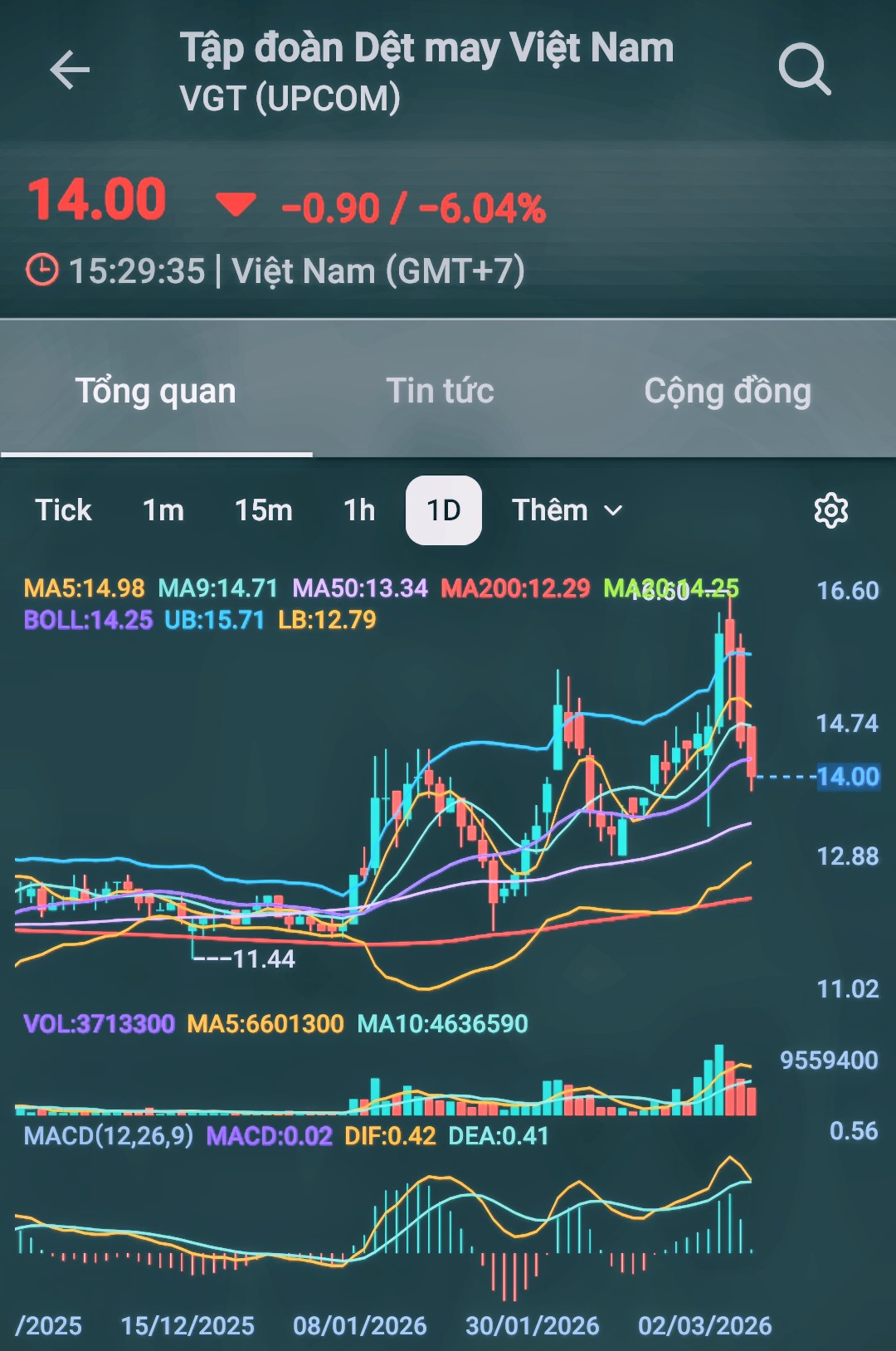The image size is (896, 1351).
Task: Open the stock search magnifier
Action: click(x=804, y=70)
